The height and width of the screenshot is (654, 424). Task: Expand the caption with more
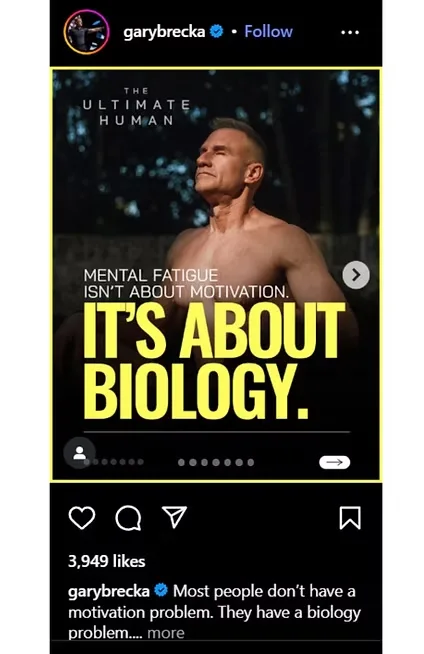(166, 633)
